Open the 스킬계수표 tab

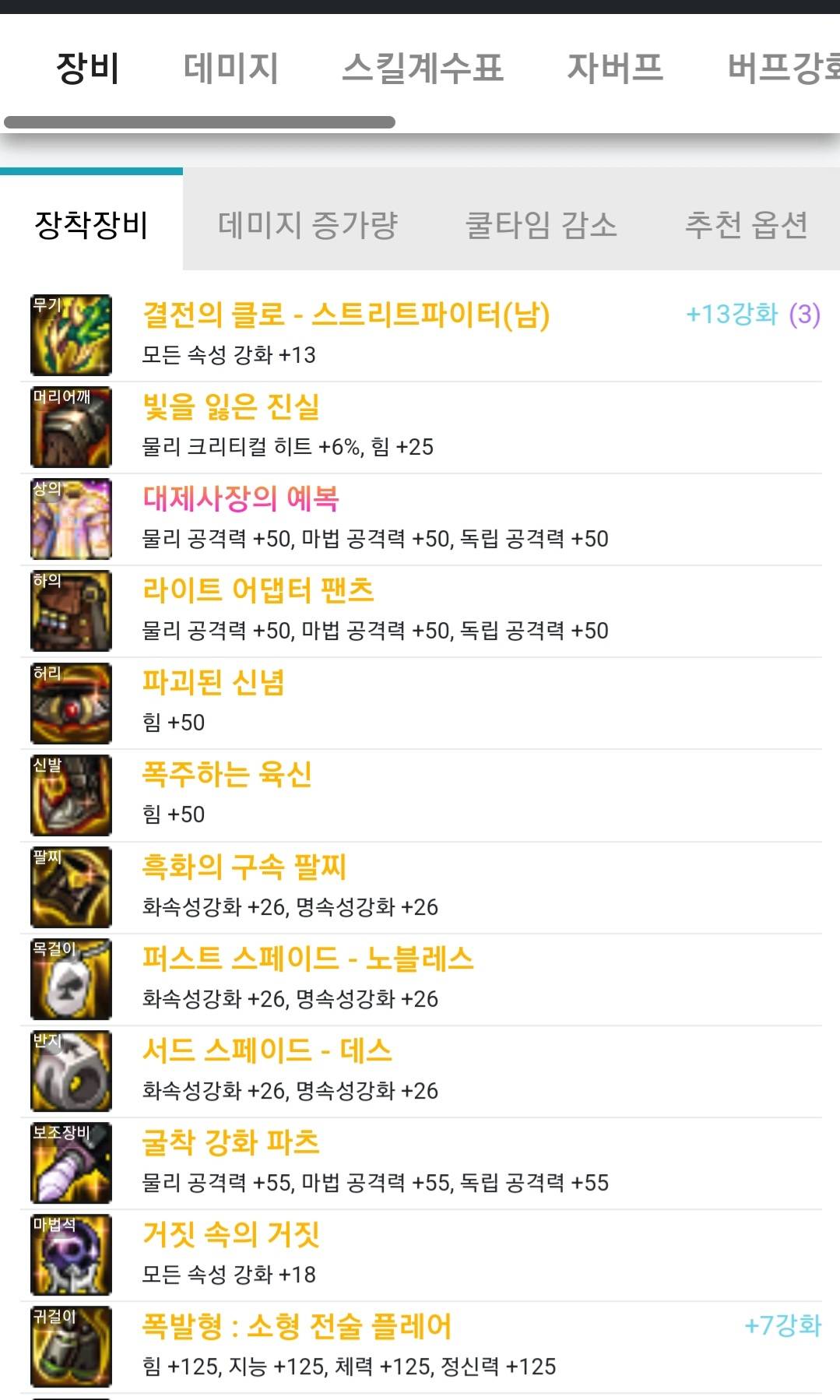click(x=423, y=68)
